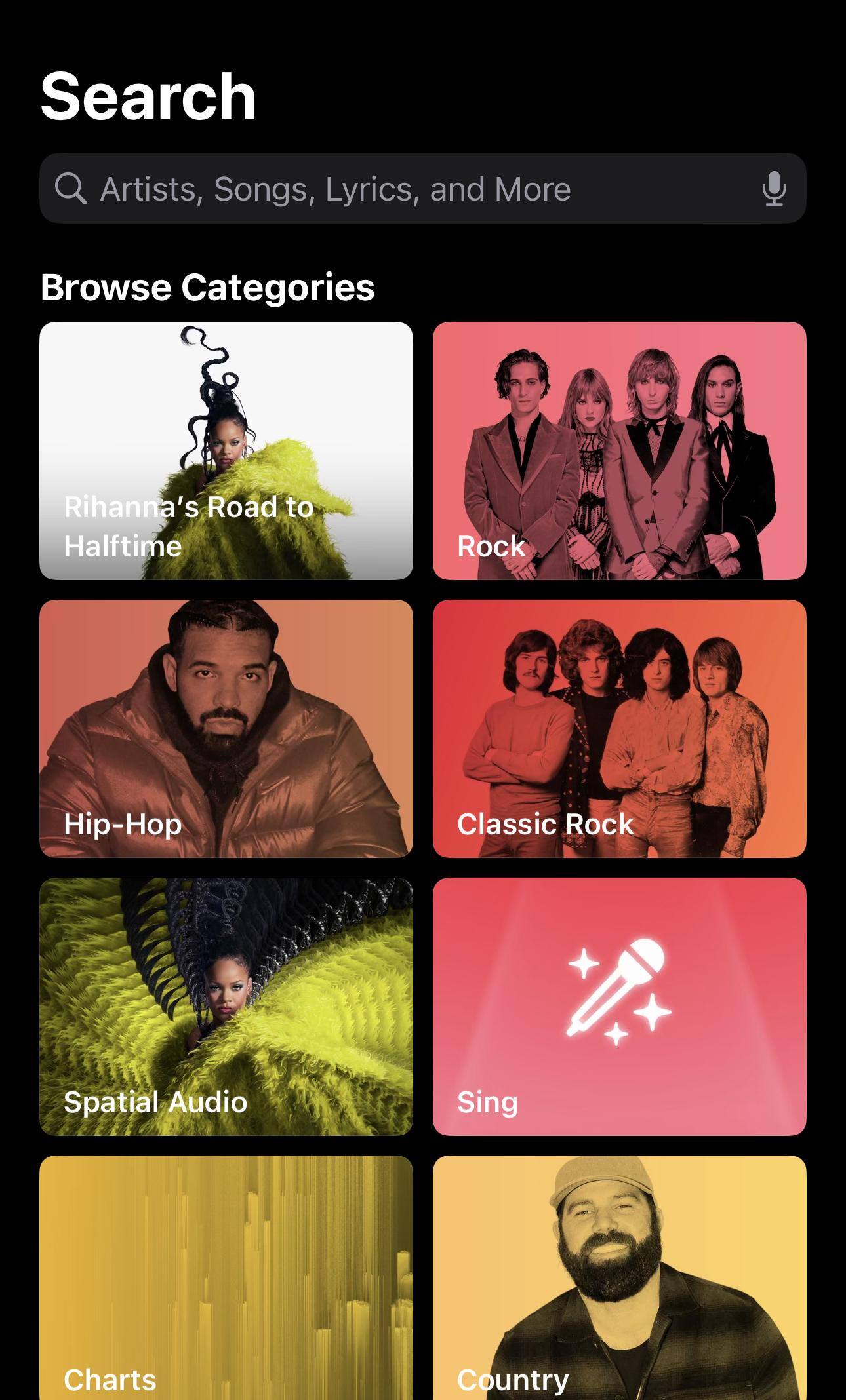This screenshot has height=1400, width=846.
Task: Select the Classic Rock category
Action: (x=619, y=729)
